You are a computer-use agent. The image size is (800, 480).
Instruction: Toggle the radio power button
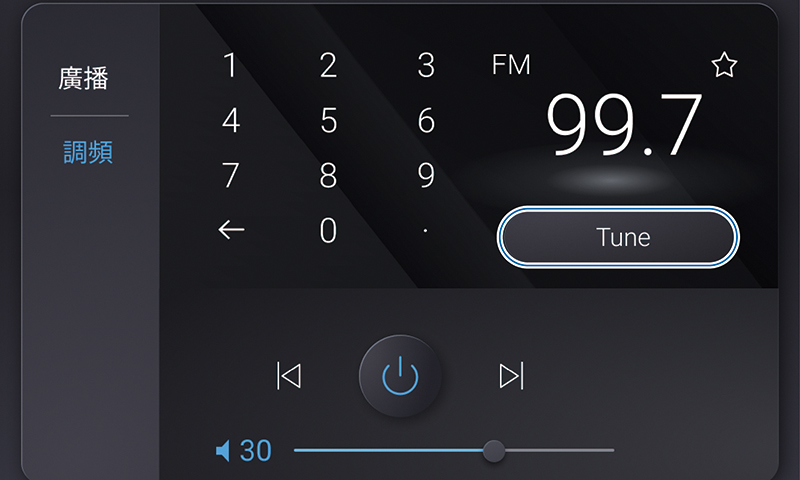(400, 376)
